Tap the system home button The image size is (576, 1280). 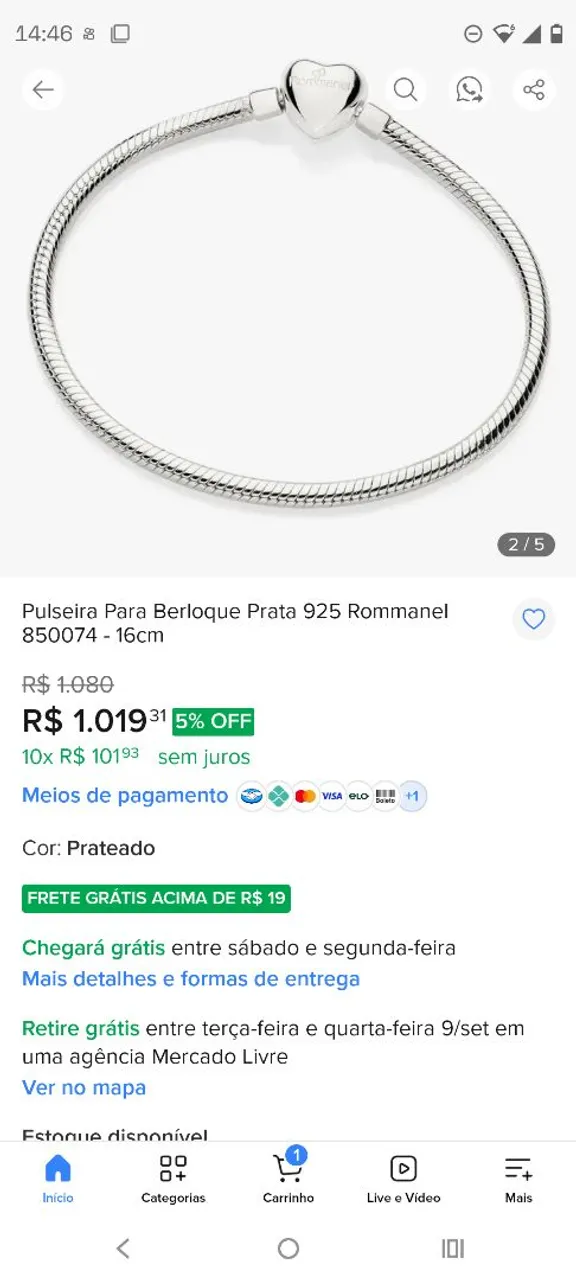(x=288, y=1248)
